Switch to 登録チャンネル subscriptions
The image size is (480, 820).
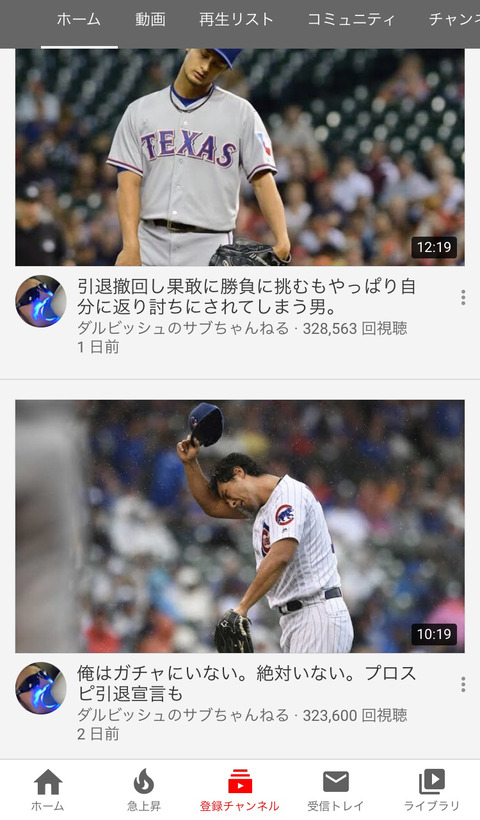239,790
